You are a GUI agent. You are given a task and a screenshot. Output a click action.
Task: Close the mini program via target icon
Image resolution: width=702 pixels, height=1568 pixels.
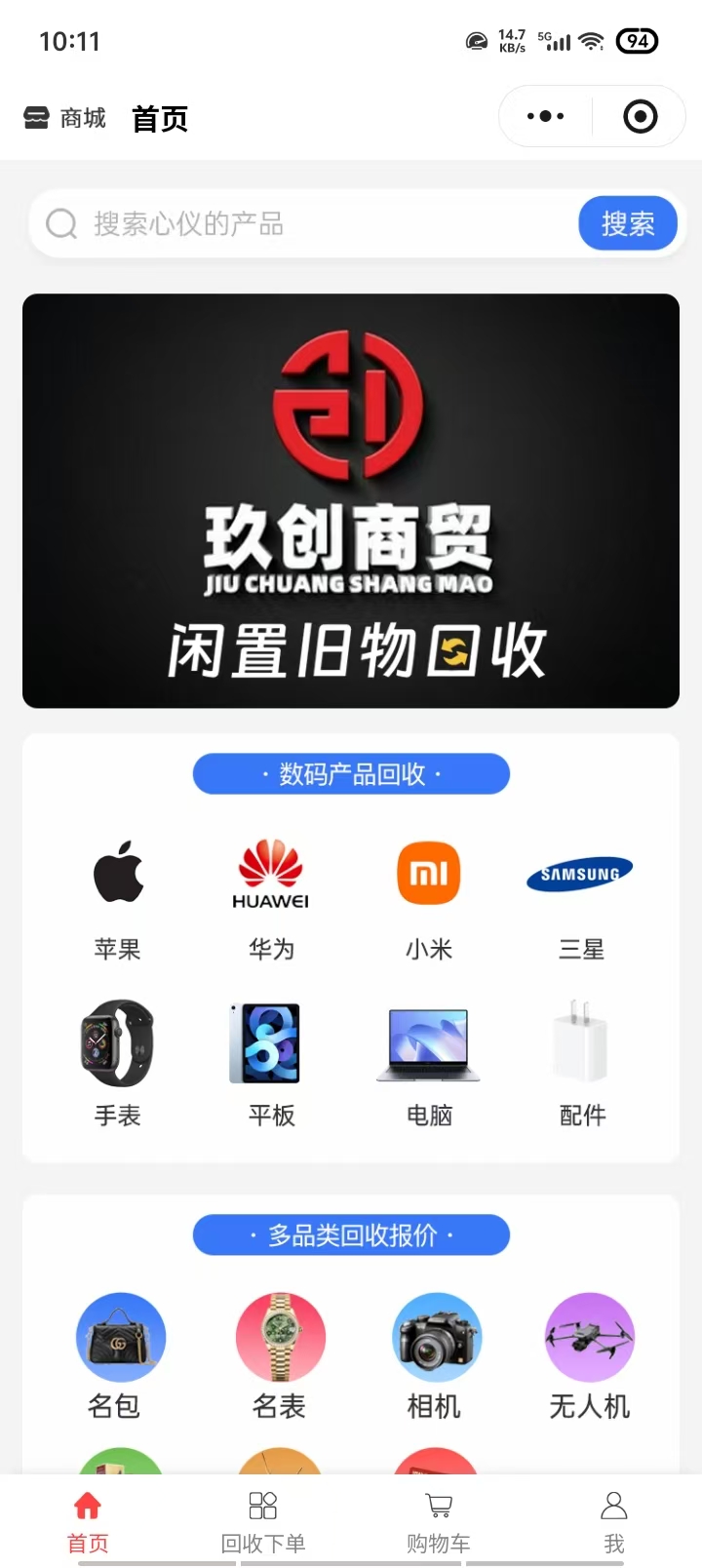[640, 117]
